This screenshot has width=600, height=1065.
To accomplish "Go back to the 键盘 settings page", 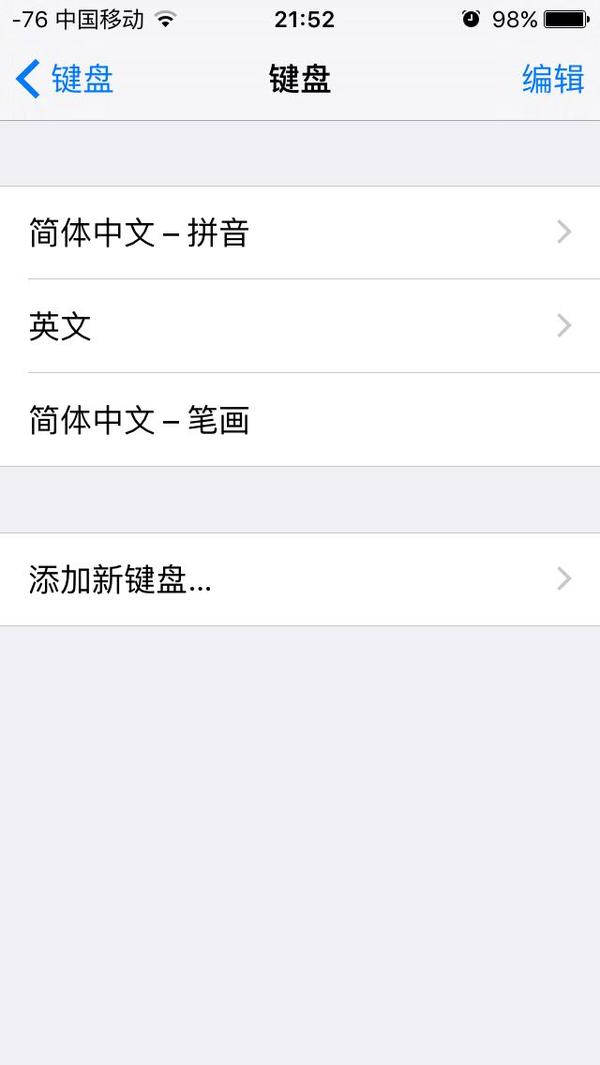I will (66, 79).
